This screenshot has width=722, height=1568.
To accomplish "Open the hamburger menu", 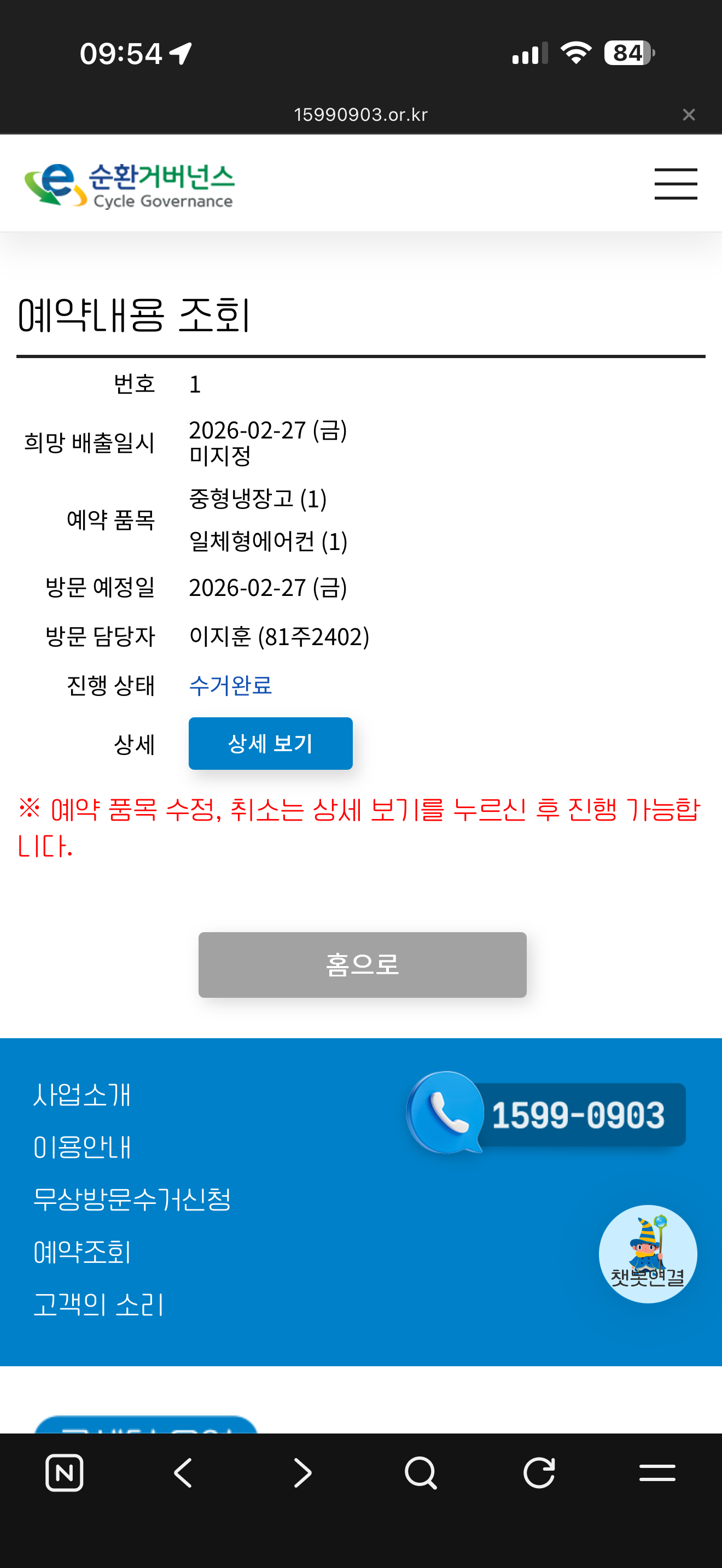I will pos(676,184).
